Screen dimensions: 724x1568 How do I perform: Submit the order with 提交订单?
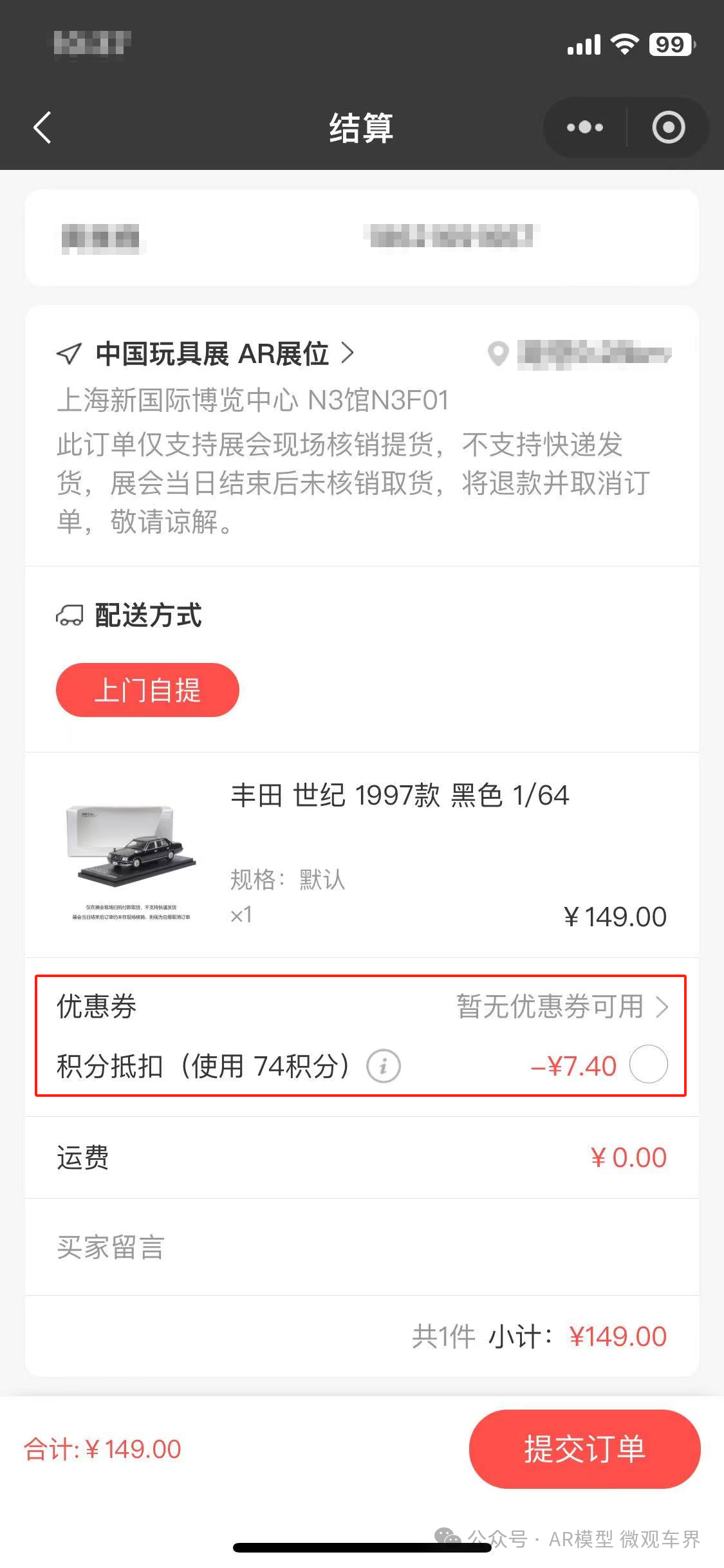click(x=584, y=1449)
